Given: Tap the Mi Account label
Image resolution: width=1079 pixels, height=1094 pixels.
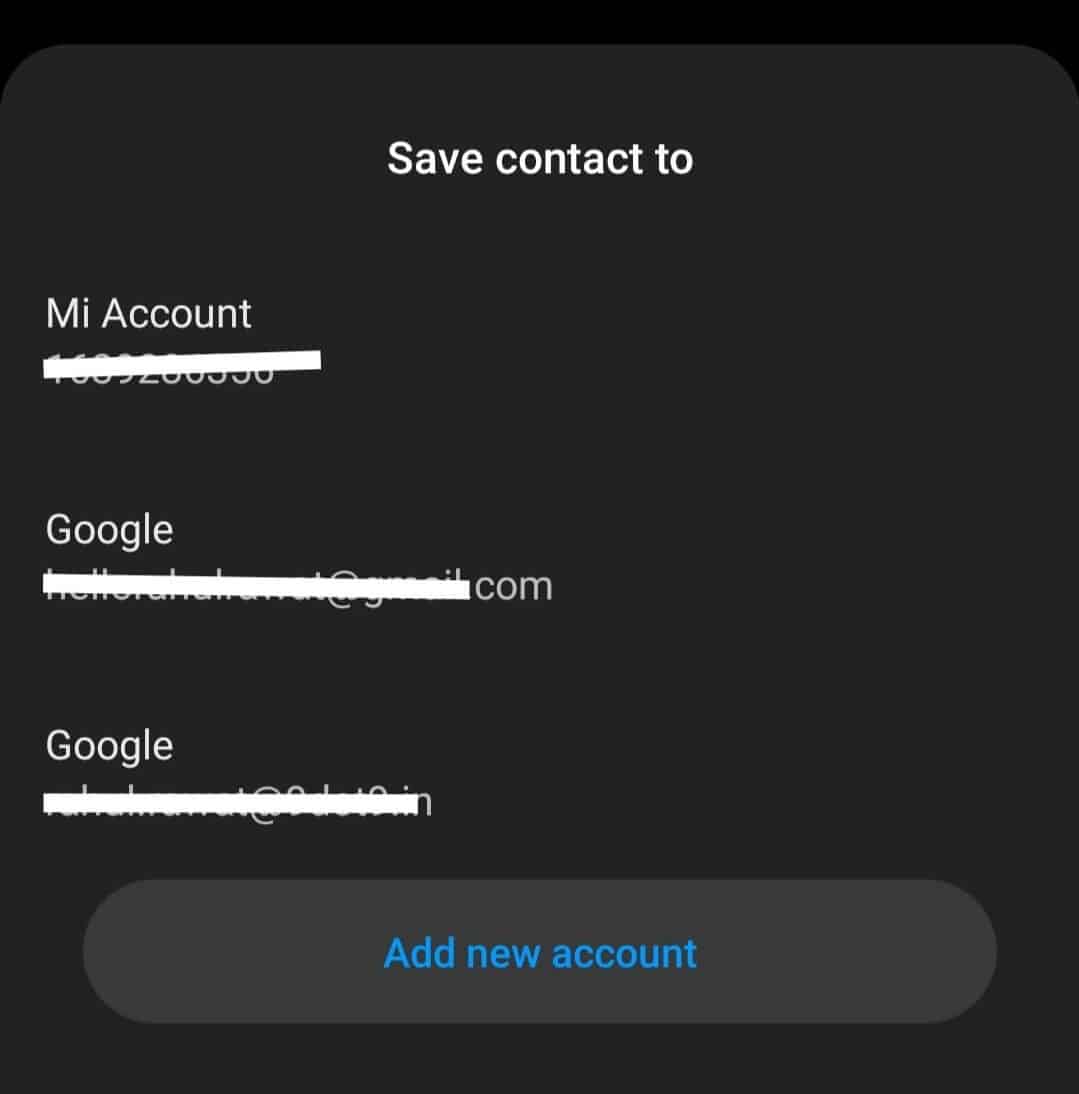Looking at the screenshot, I should pos(148,313).
